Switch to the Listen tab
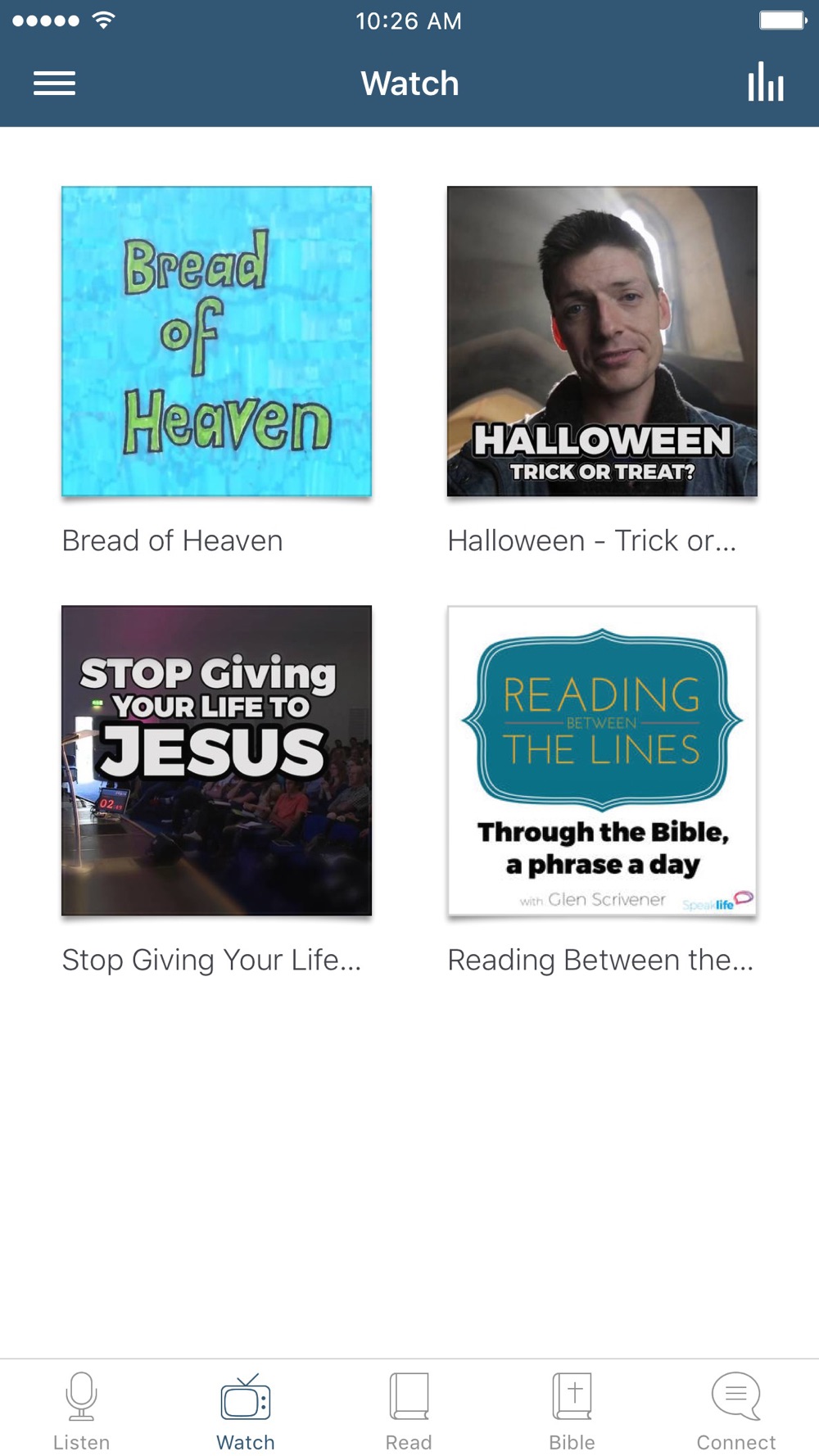819x1456 pixels. coord(81,1410)
